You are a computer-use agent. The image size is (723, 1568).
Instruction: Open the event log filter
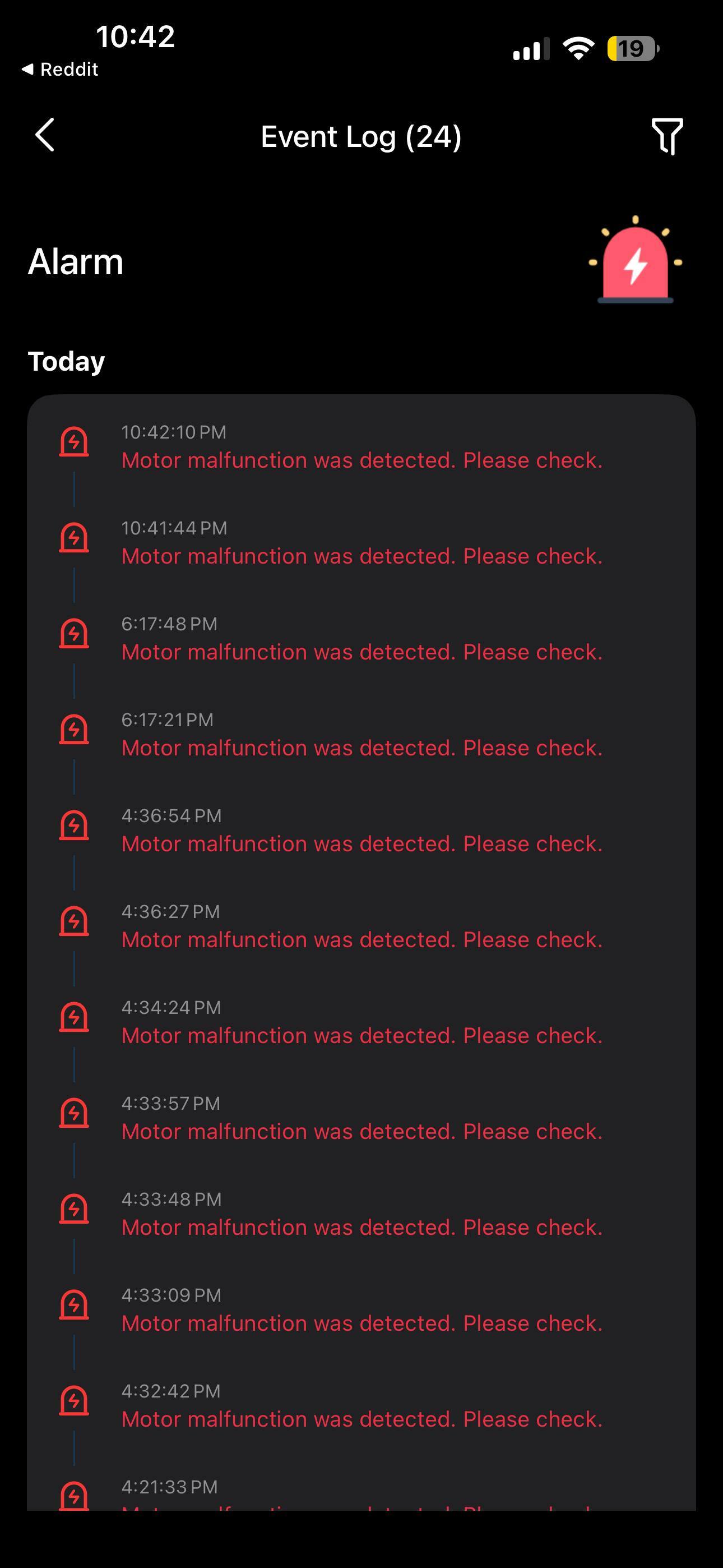coord(667,136)
